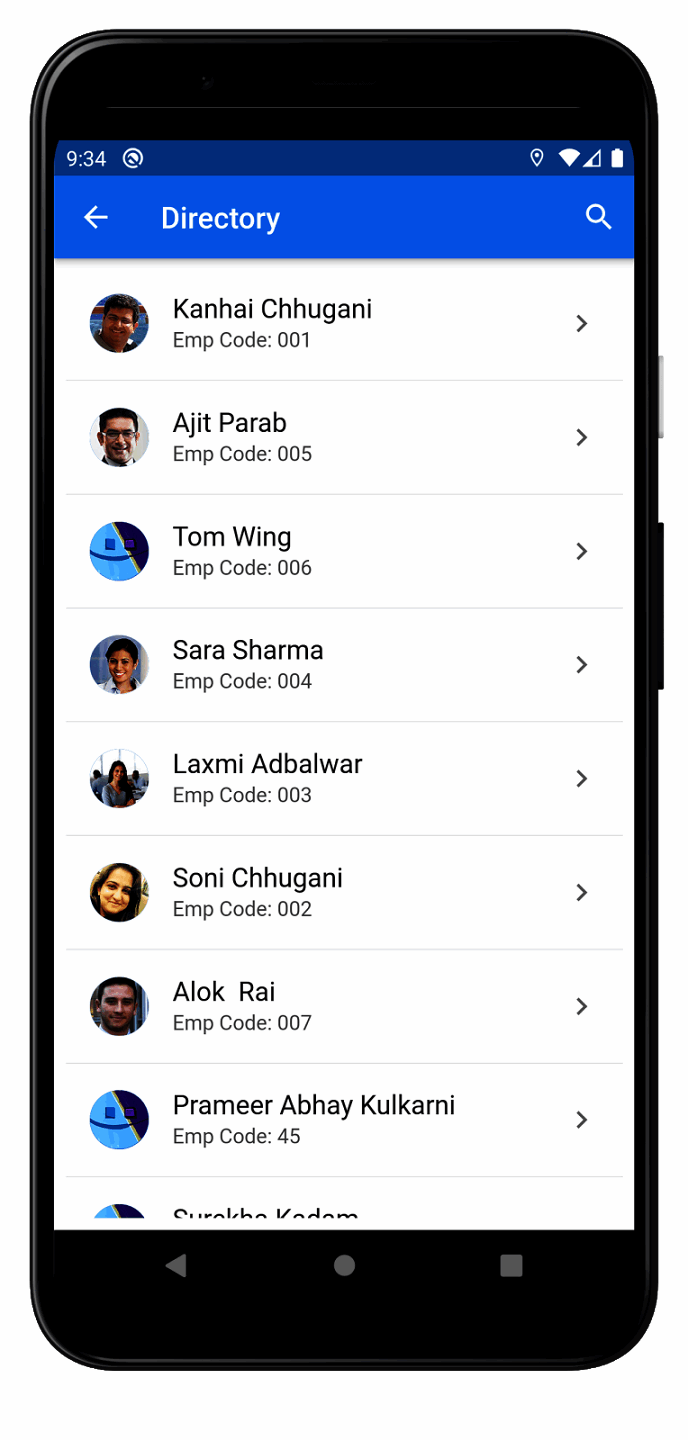Go back using the header arrow
The height and width of the screenshot is (1440, 688).
[x=96, y=217]
